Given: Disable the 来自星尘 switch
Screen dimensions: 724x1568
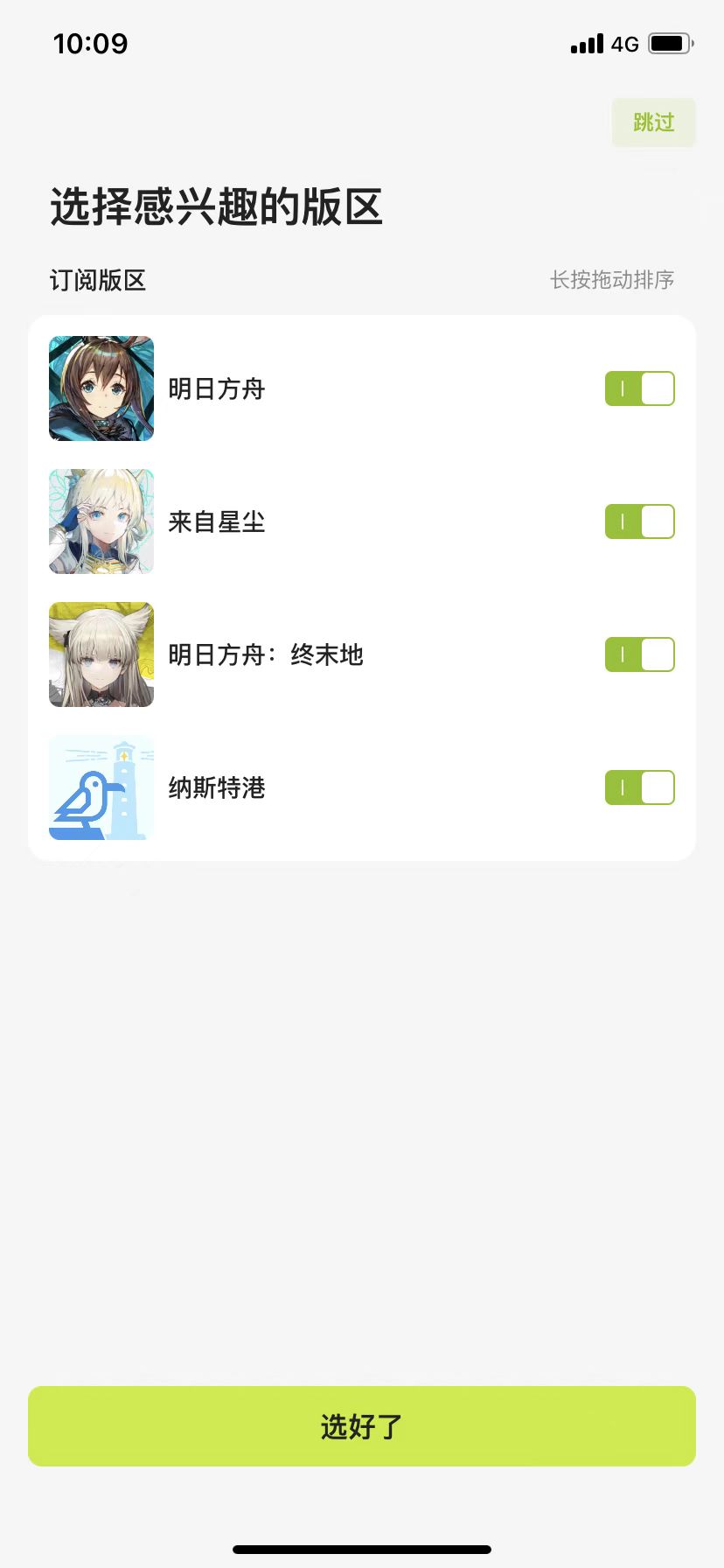Looking at the screenshot, I should coord(639,521).
